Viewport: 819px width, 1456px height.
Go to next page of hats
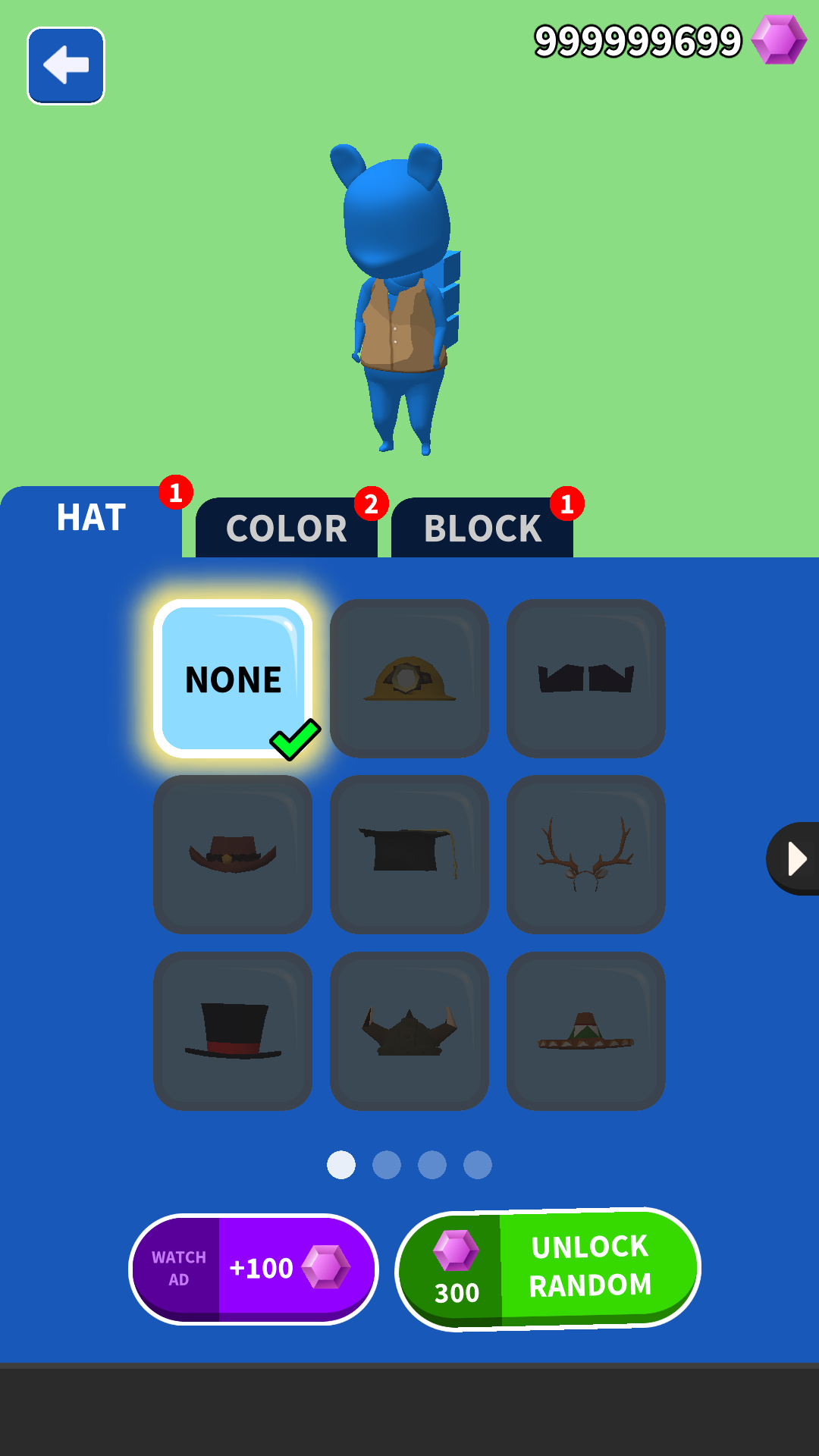click(795, 858)
